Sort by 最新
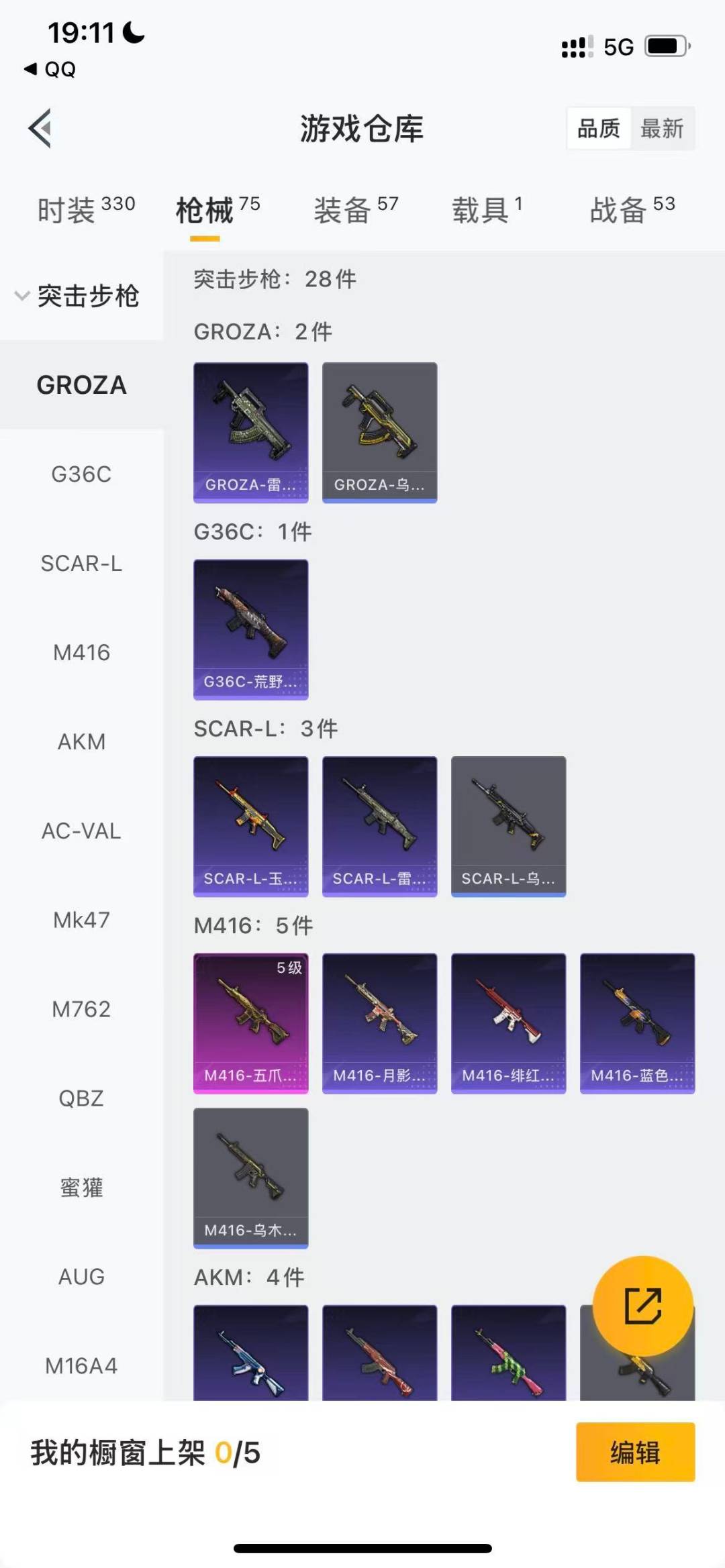The width and height of the screenshot is (725, 1568). tap(661, 128)
